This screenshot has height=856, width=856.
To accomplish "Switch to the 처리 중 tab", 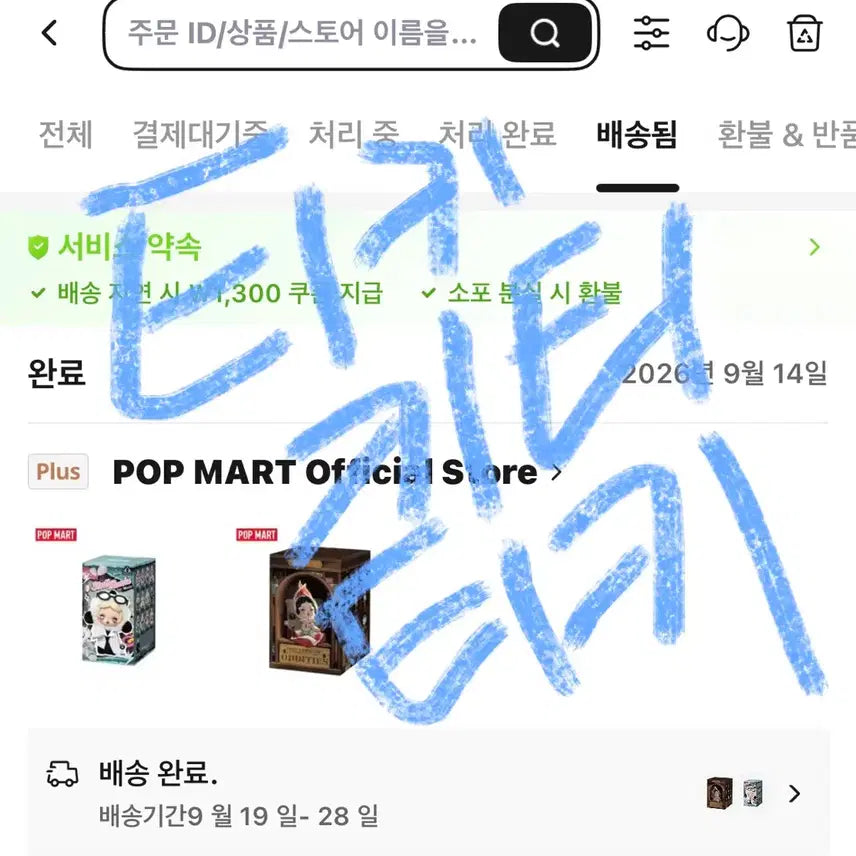I will (x=354, y=134).
